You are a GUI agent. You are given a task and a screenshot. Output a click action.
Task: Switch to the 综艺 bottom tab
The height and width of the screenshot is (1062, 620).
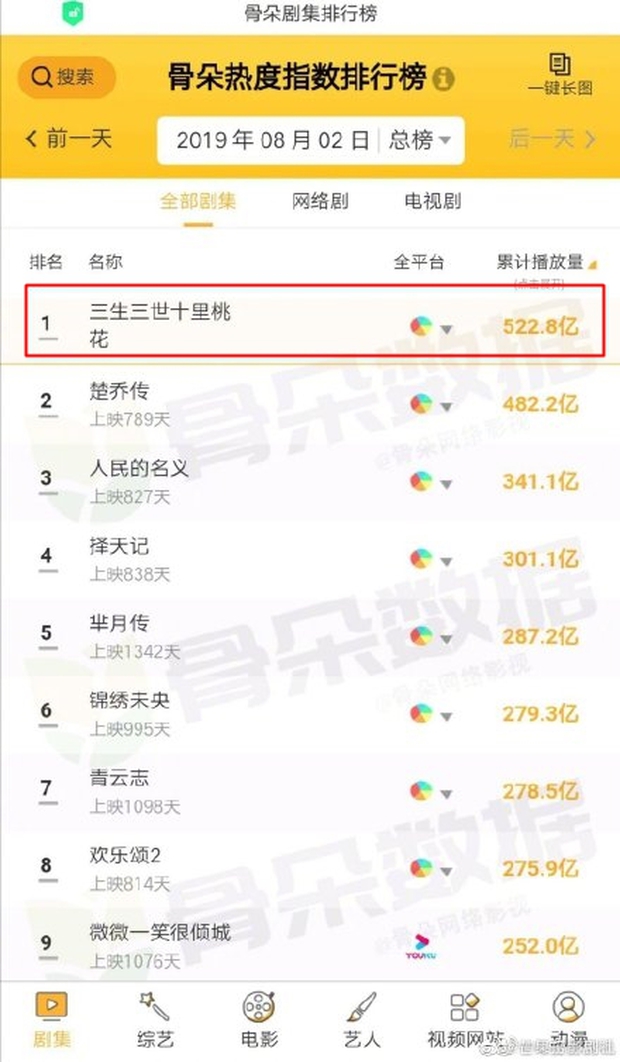pyautogui.click(x=154, y=1018)
